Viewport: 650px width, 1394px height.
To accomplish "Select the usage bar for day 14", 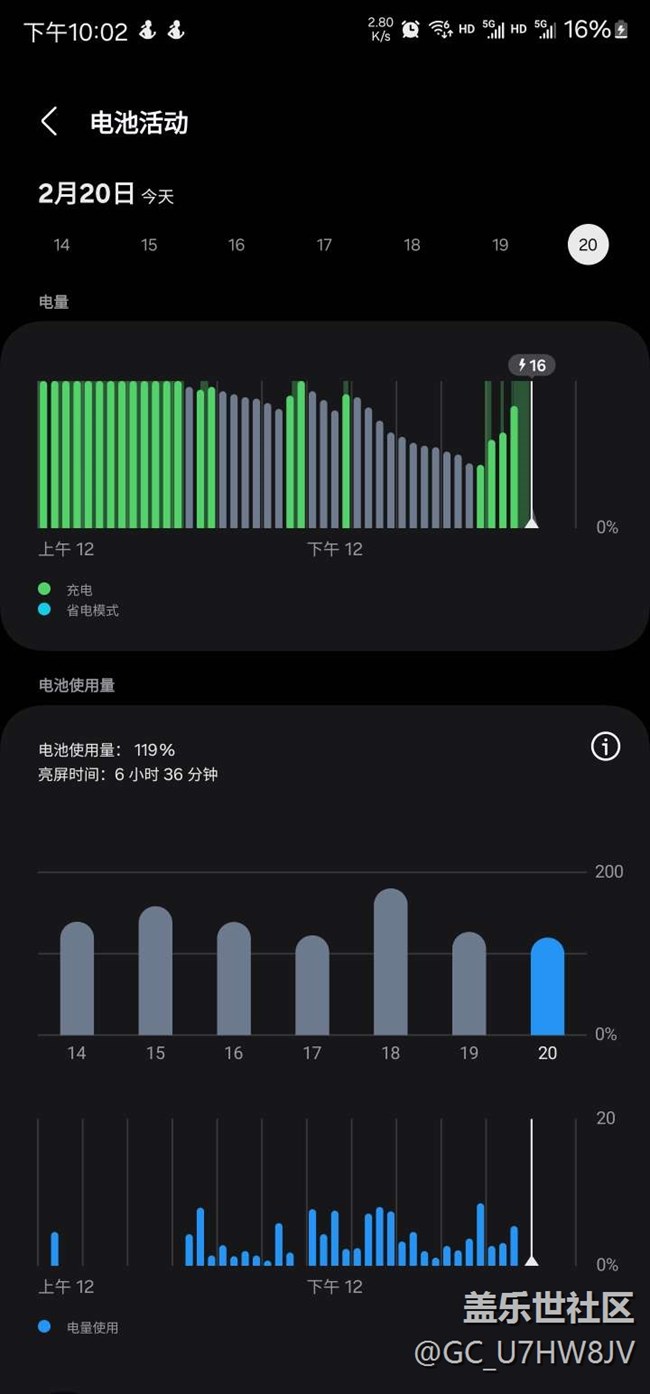I will point(77,980).
